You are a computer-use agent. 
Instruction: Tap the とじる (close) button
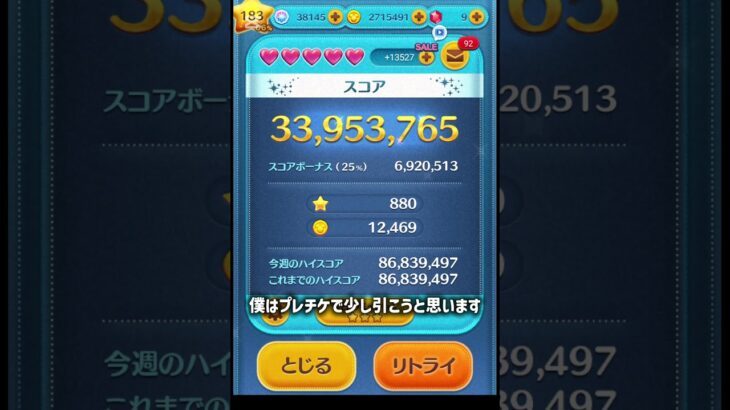pos(306,366)
